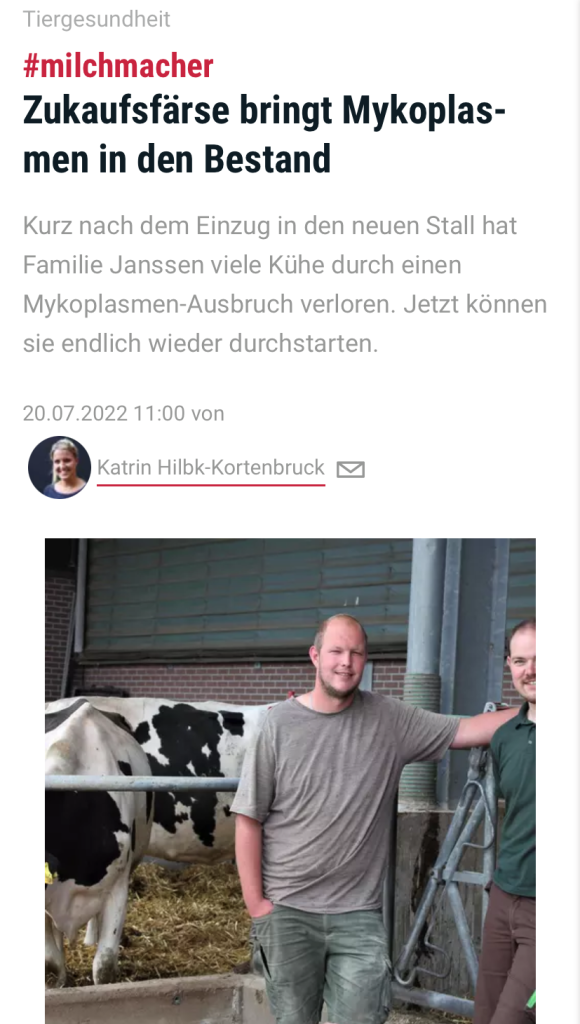Tap the author's round profile picture

[x=59, y=468]
